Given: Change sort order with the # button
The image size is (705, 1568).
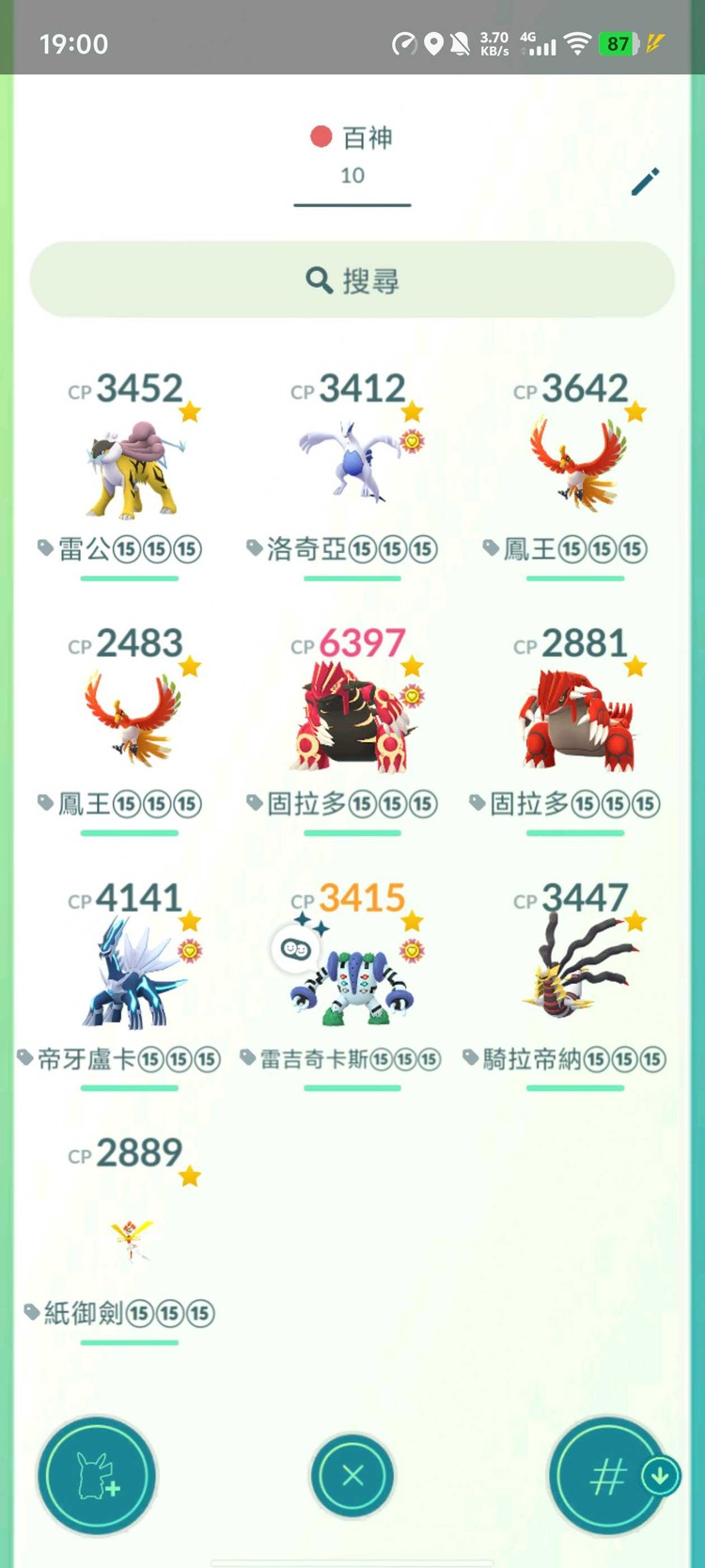Looking at the screenshot, I should click(x=608, y=1475).
